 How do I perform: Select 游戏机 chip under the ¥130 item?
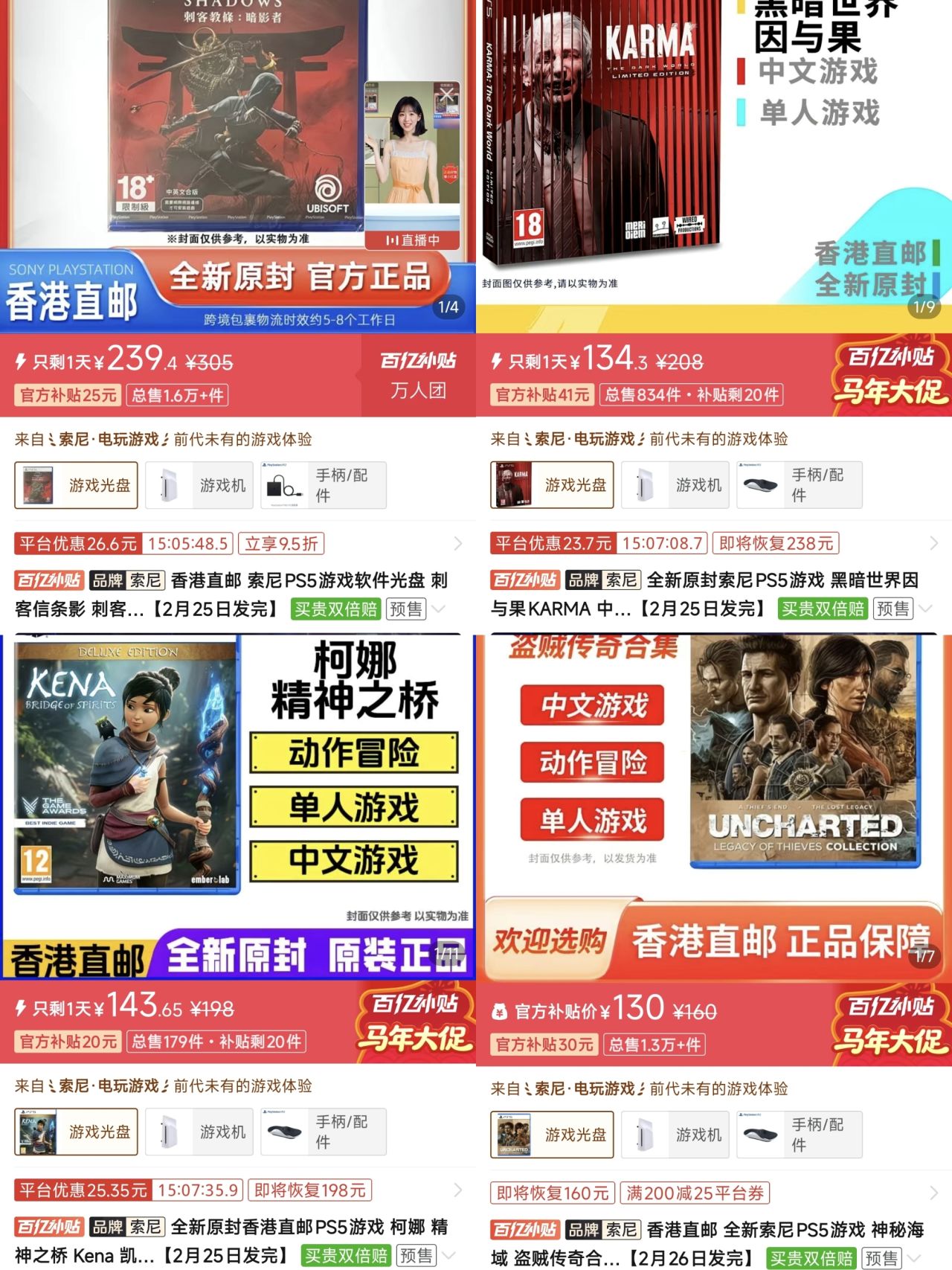(675, 1135)
